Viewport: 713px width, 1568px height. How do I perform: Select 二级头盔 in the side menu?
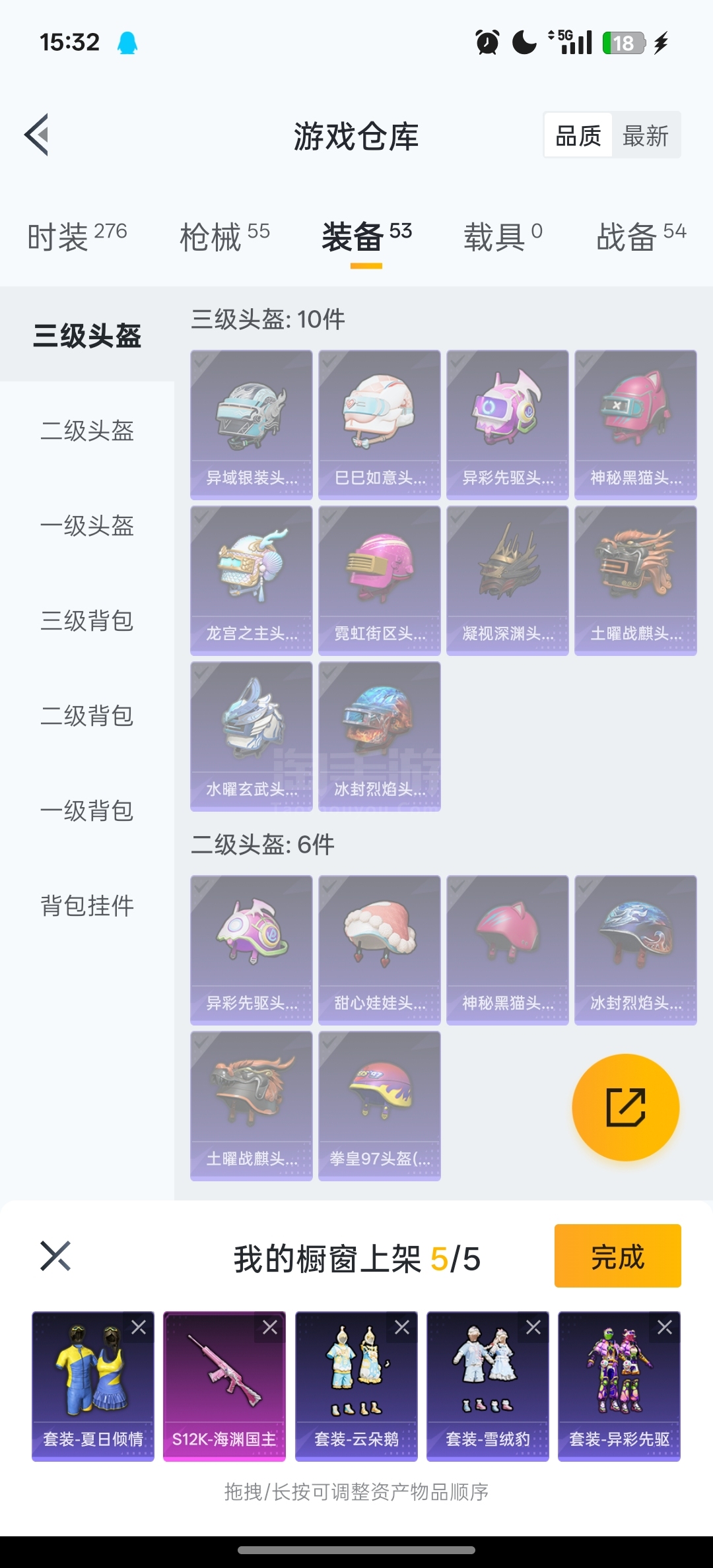coord(87,431)
